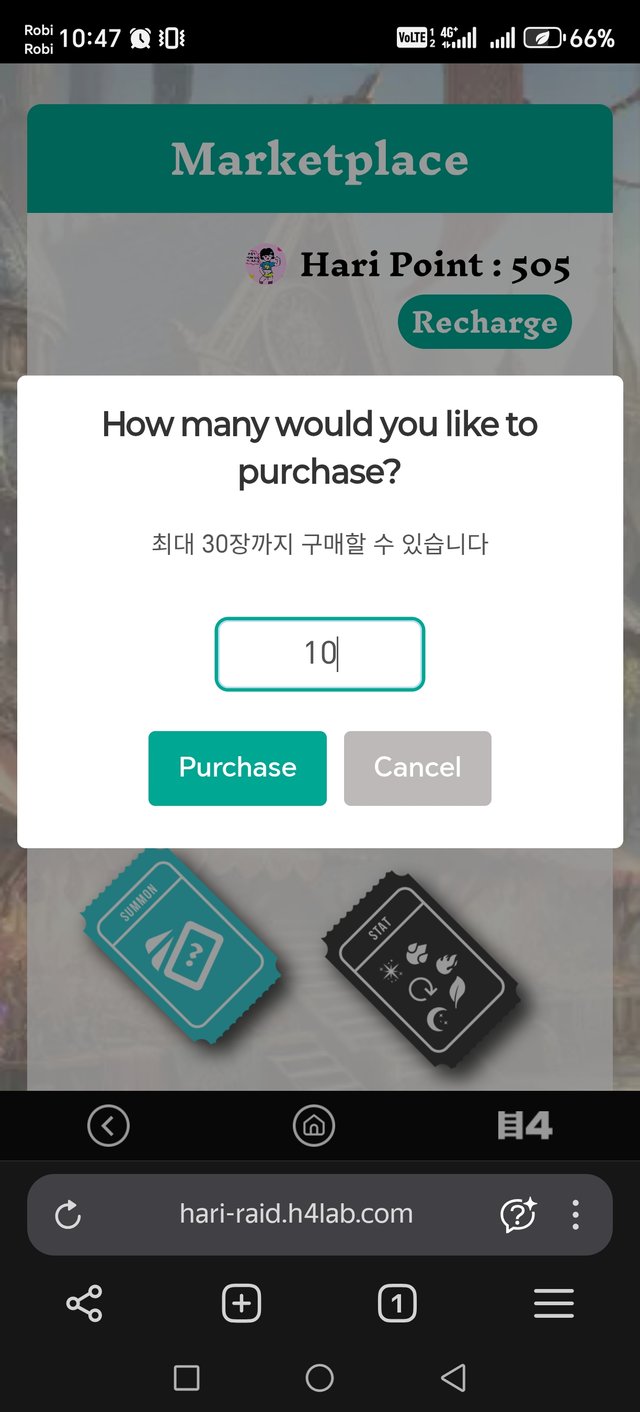Open the in-app home icon
Image resolution: width=640 pixels, height=1412 pixels.
[x=313, y=1126]
